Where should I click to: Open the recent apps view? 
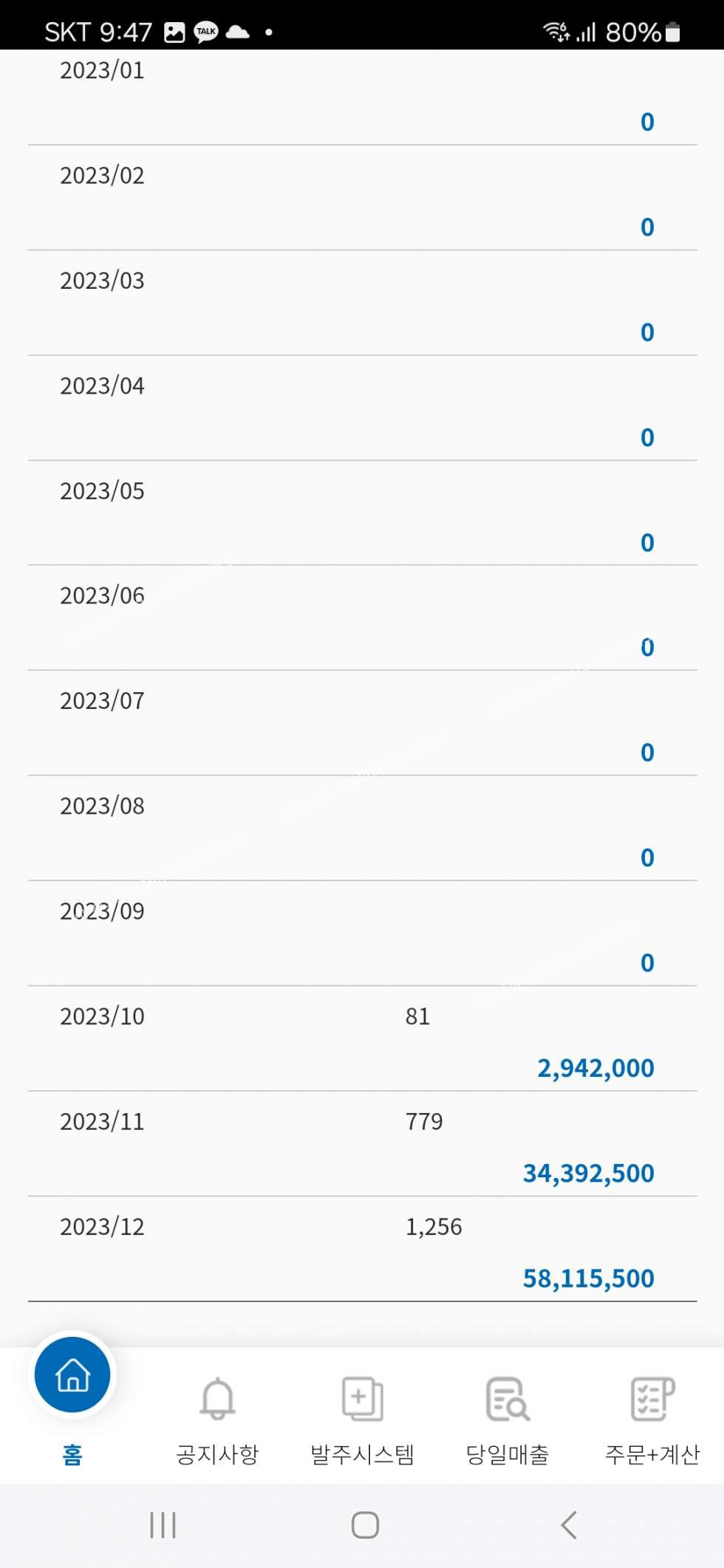pos(163,1525)
